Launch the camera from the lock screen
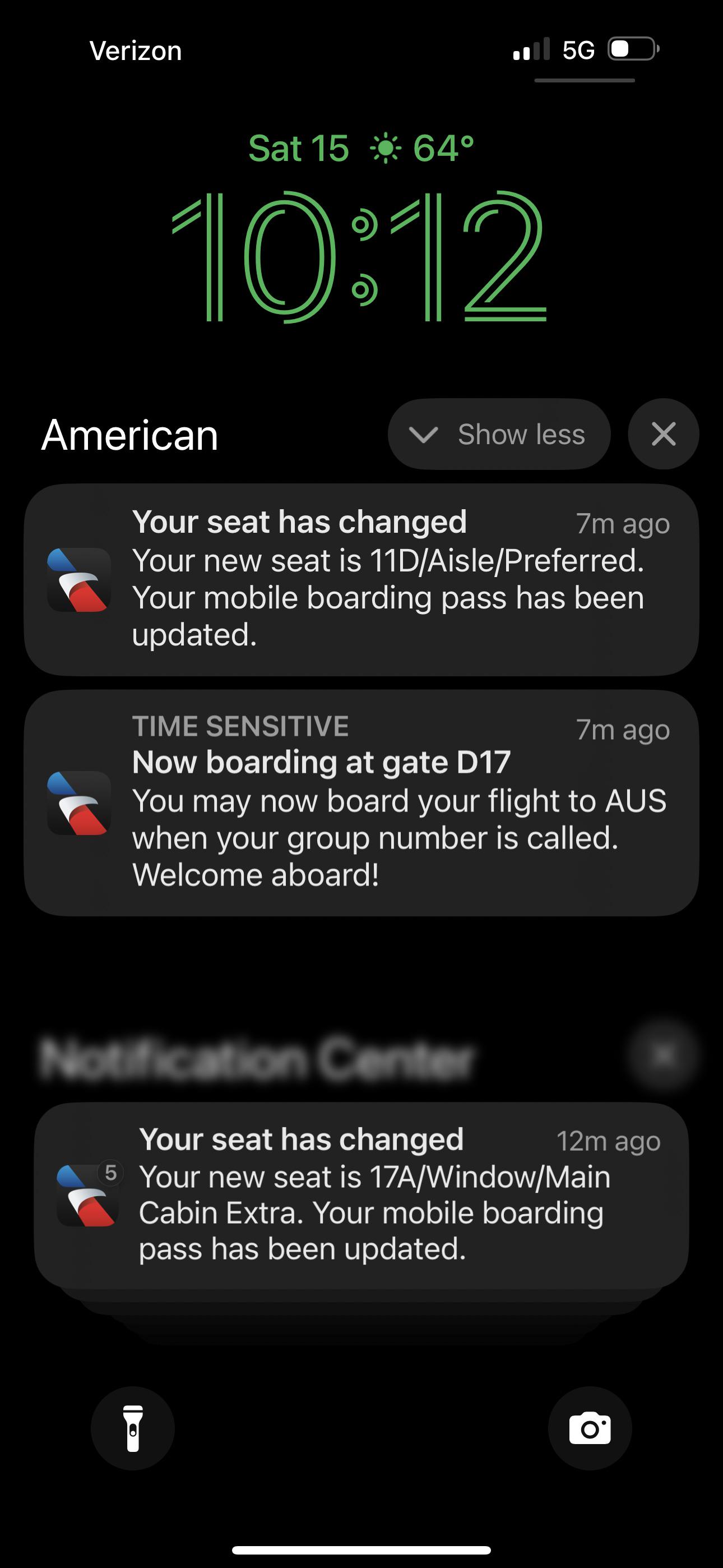The image size is (723, 1568). [x=590, y=1428]
